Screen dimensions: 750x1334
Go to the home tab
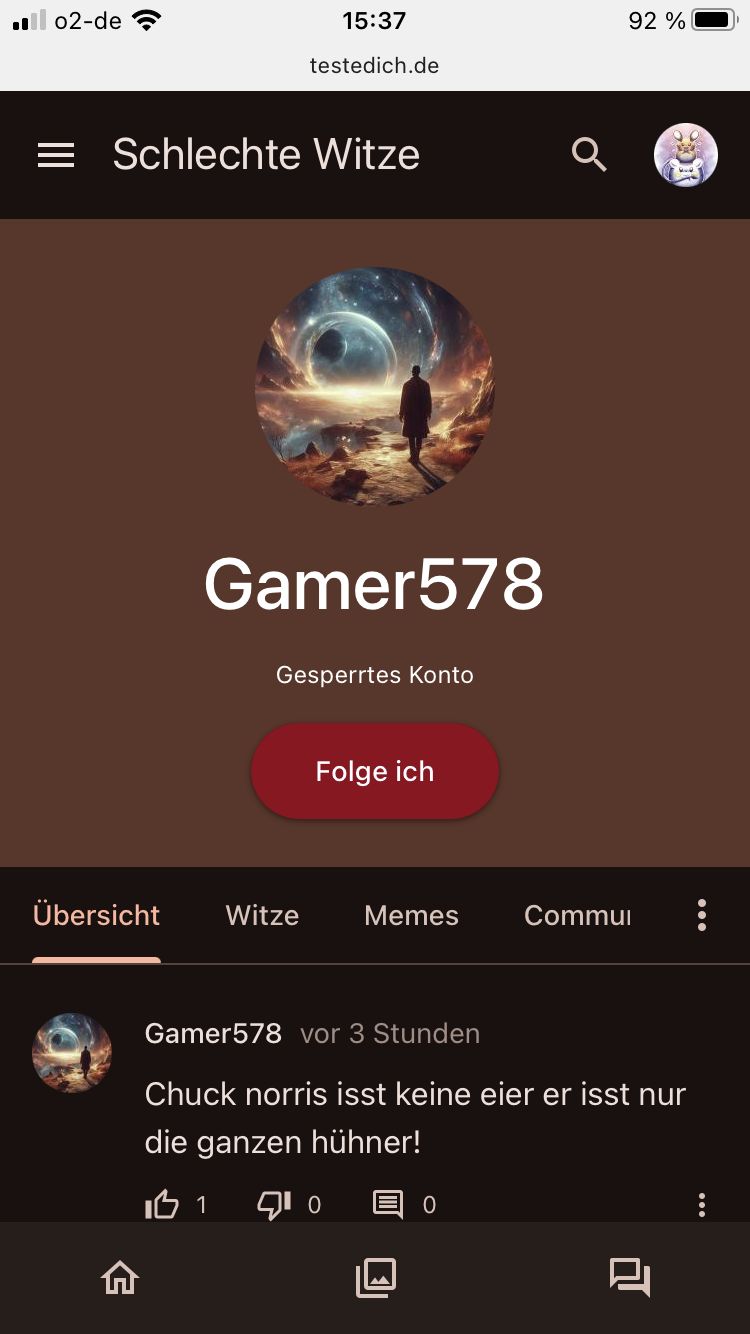(x=120, y=1277)
